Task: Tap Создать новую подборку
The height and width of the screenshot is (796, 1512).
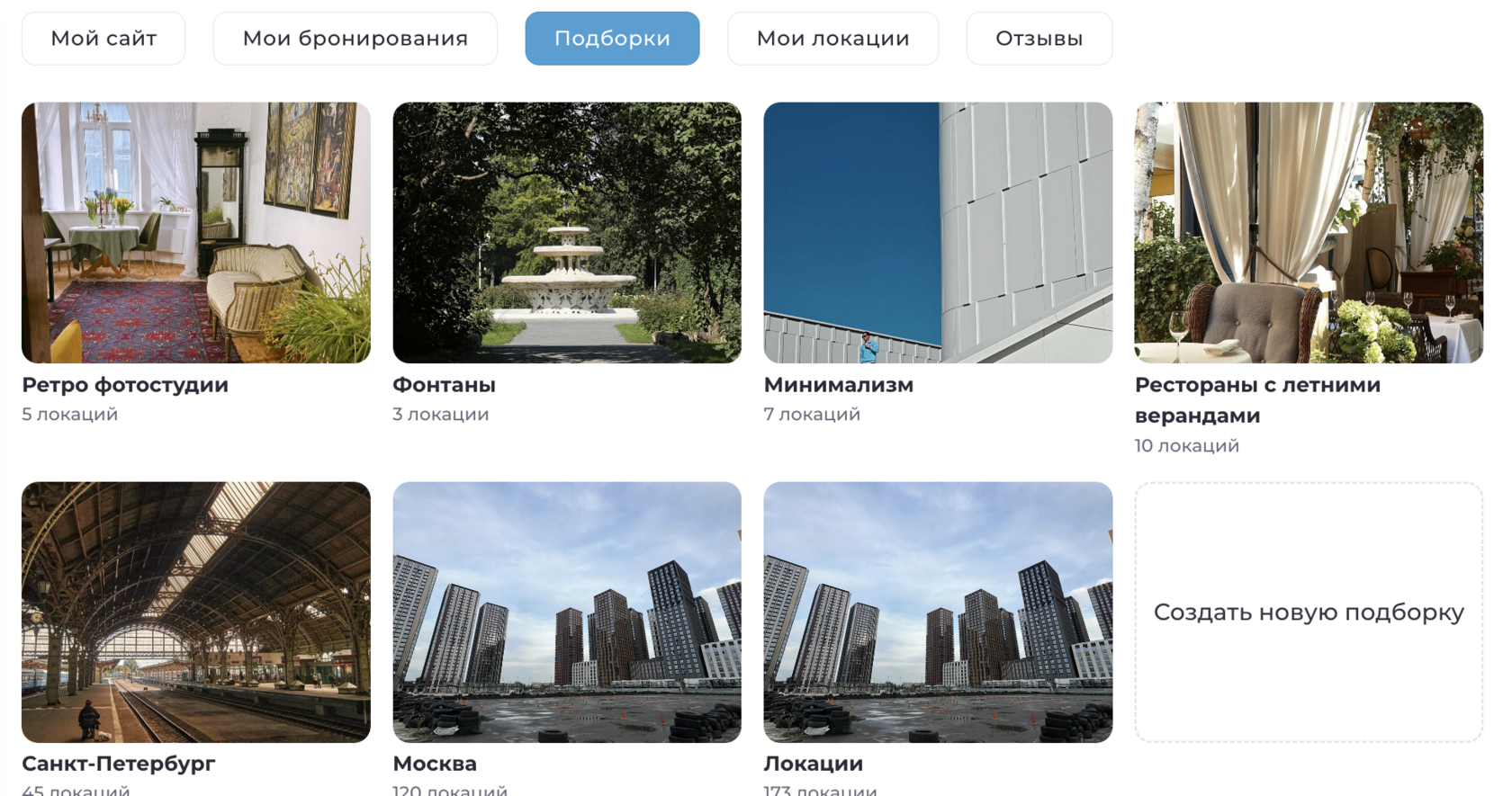Action: [x=1309, y=613]
